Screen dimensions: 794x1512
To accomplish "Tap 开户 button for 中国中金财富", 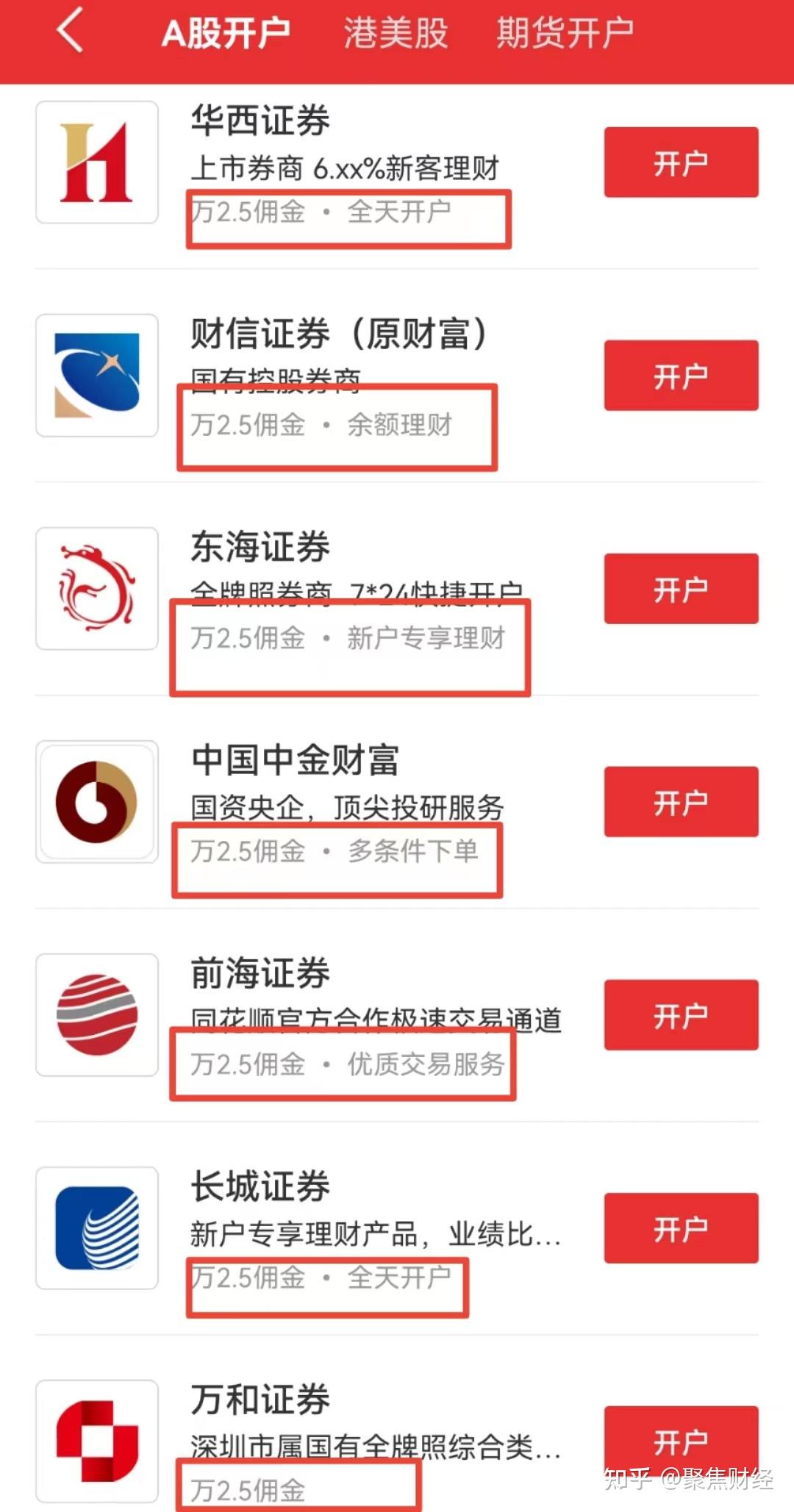I will pyautogui.click(x=680, y=801).
